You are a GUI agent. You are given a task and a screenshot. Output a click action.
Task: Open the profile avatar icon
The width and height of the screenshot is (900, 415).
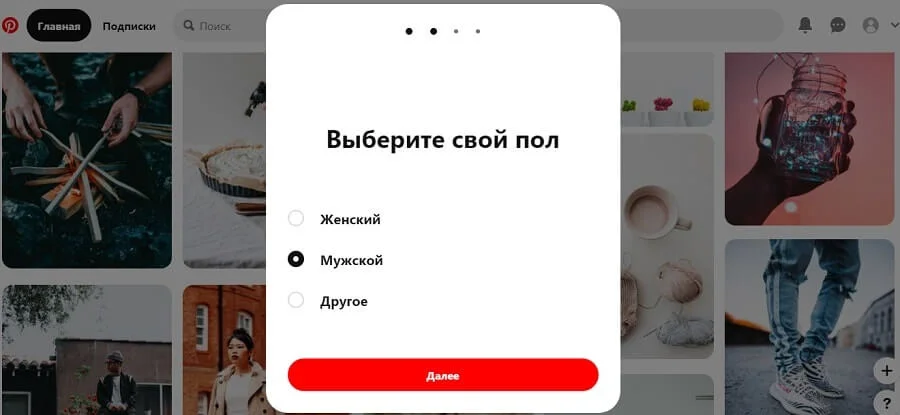coord(870,26)
